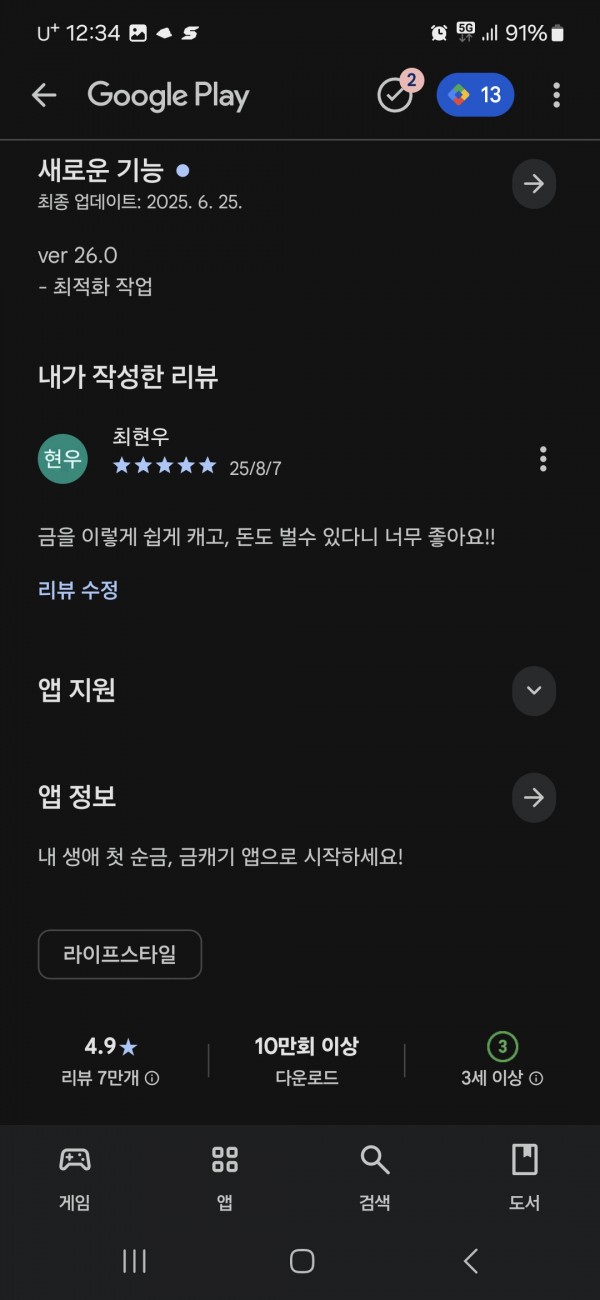This screenshot has height=1300, width=600.
Task: Open options menu for 최현우's review
Action: tap(543, 459)
